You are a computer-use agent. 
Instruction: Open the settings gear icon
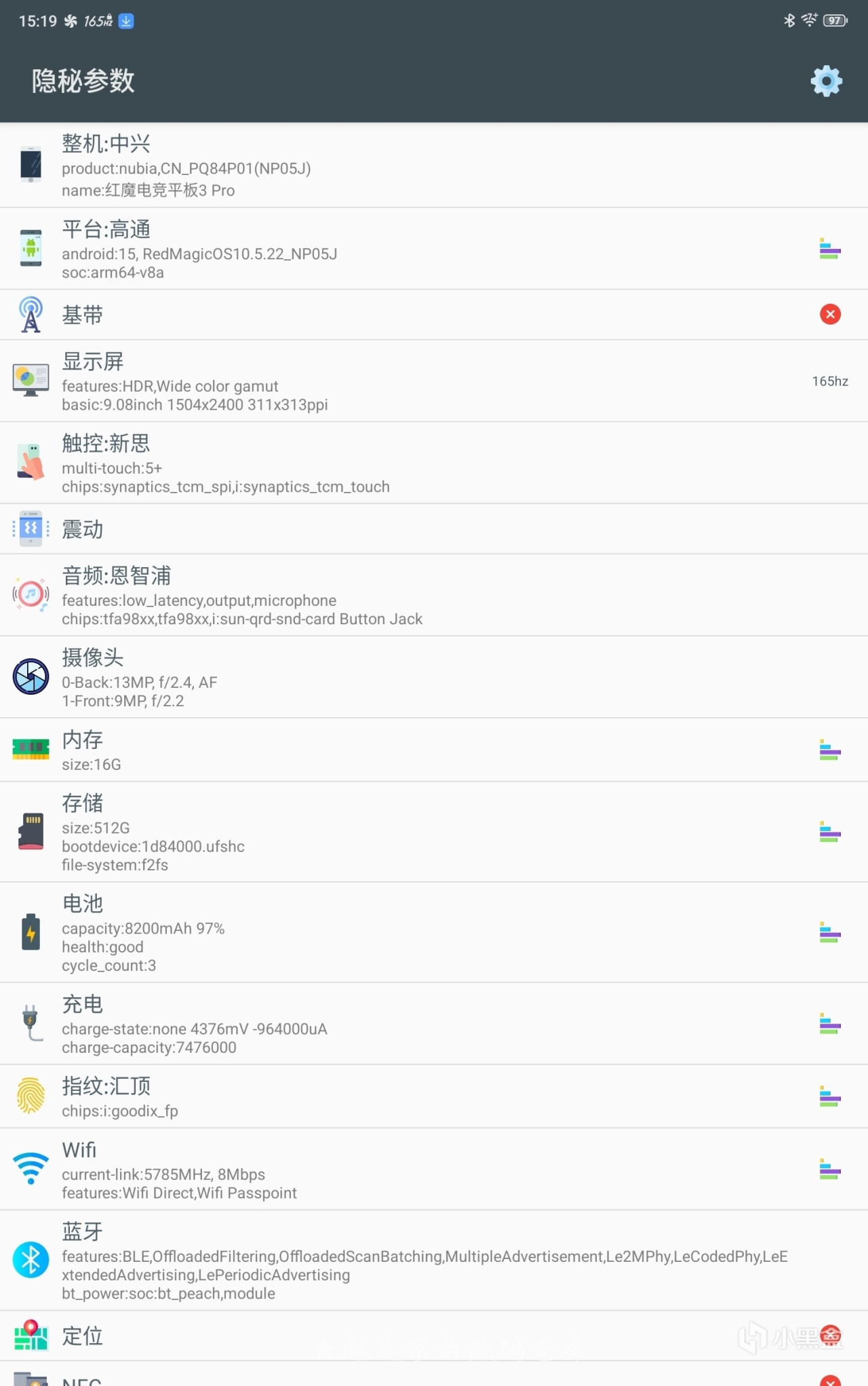tap(826, 81)
